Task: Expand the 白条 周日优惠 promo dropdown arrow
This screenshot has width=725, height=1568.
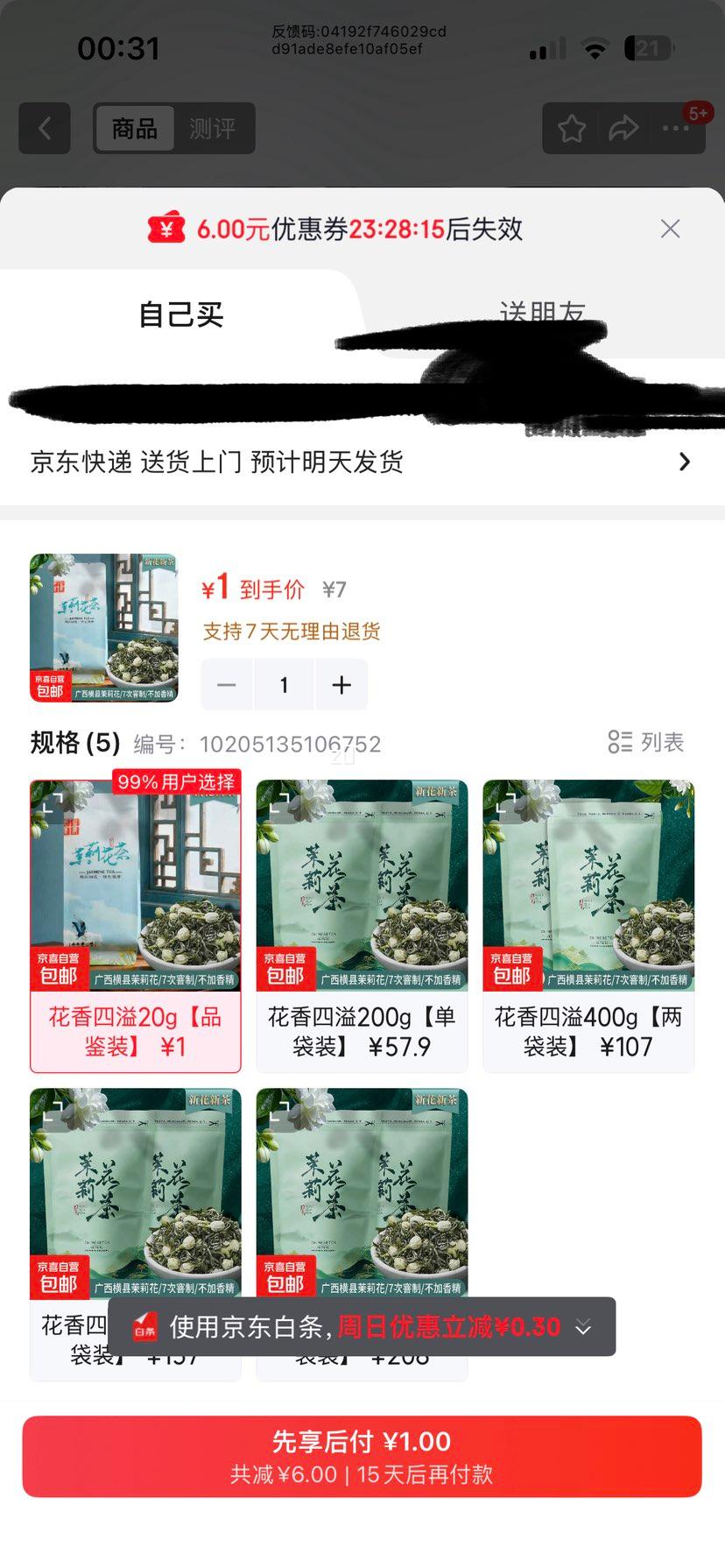Action: [x=583, y=1329]
